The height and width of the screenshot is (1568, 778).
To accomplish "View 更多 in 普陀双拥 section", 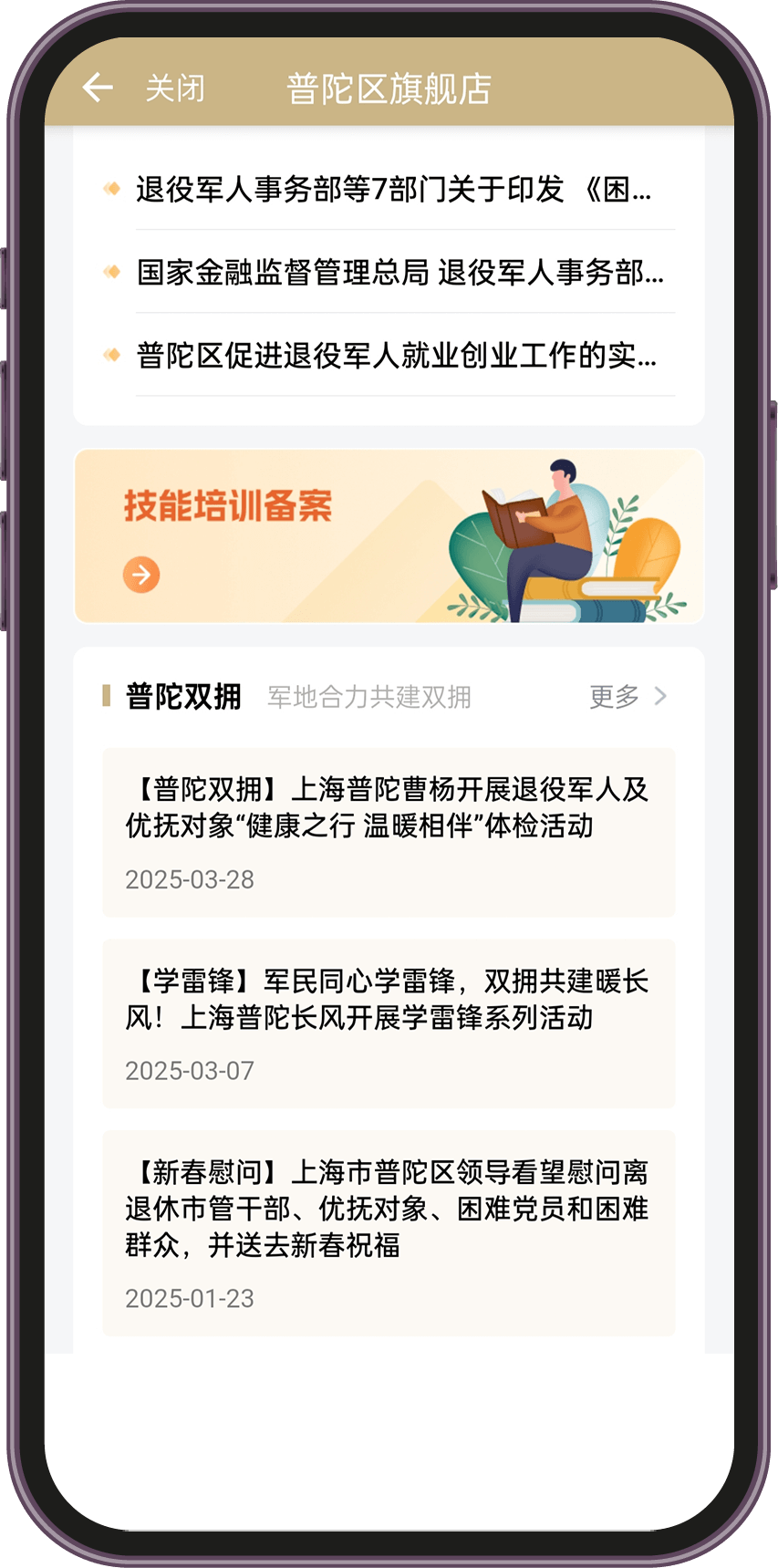I will pyautogui.click(x=628, y=697).
